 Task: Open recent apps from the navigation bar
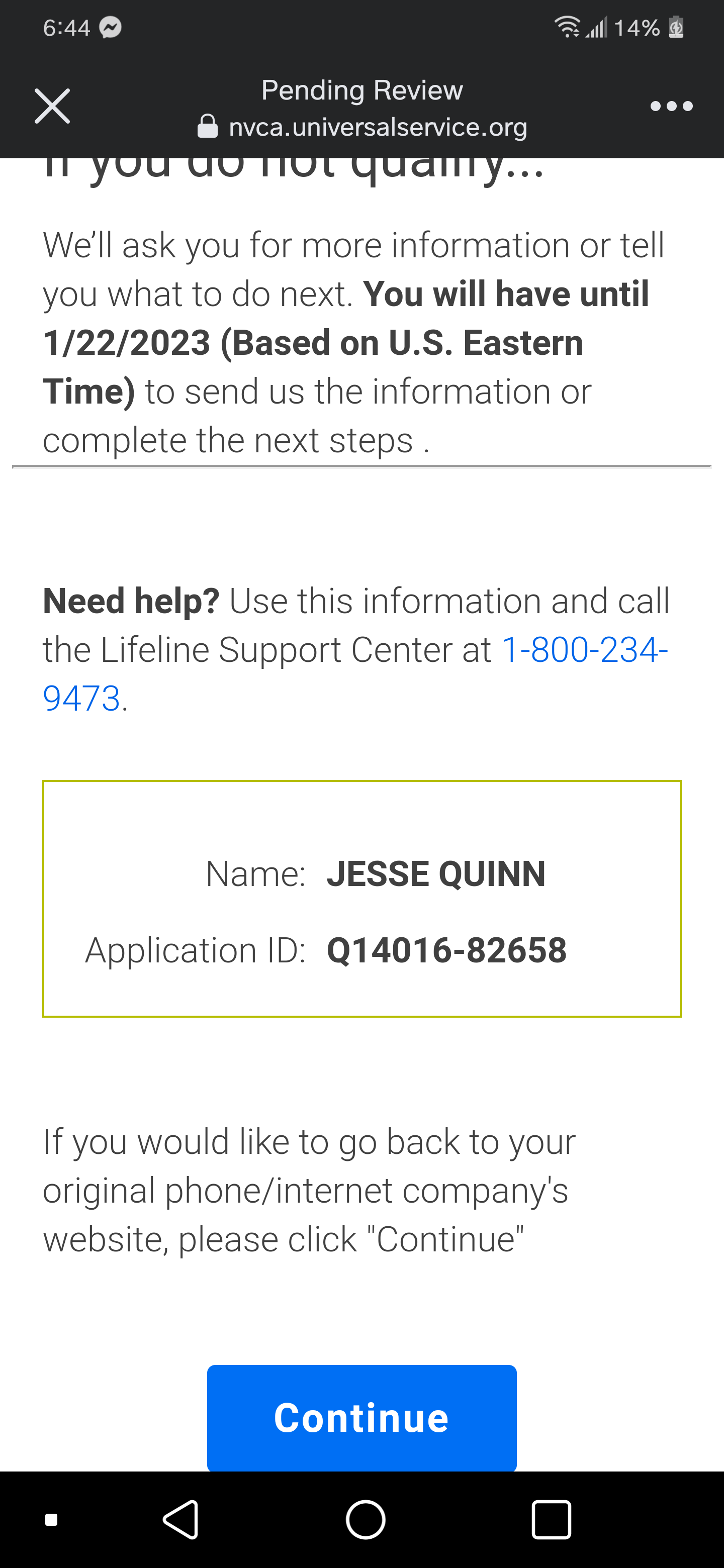tap(551, 1520)
